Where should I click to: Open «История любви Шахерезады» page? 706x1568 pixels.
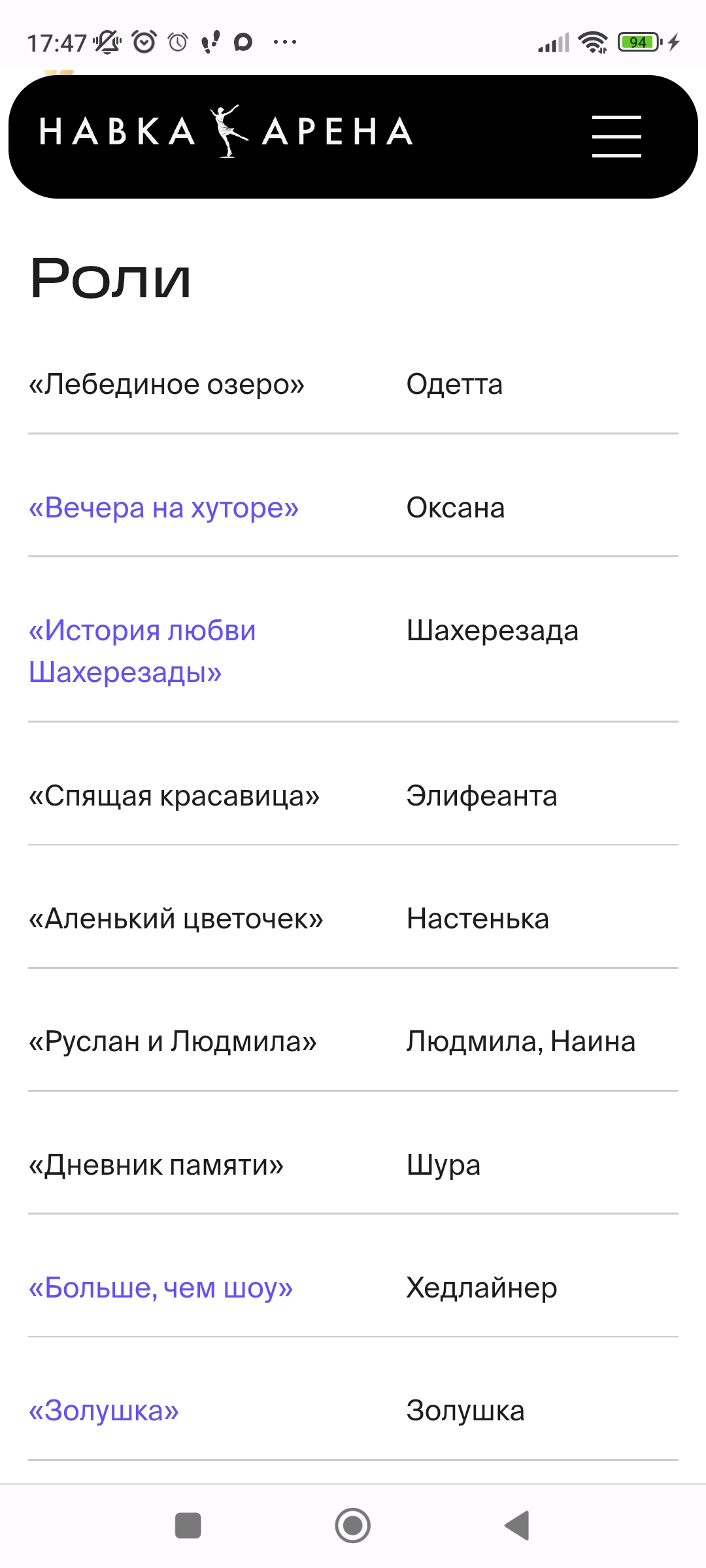coord(143,650)
